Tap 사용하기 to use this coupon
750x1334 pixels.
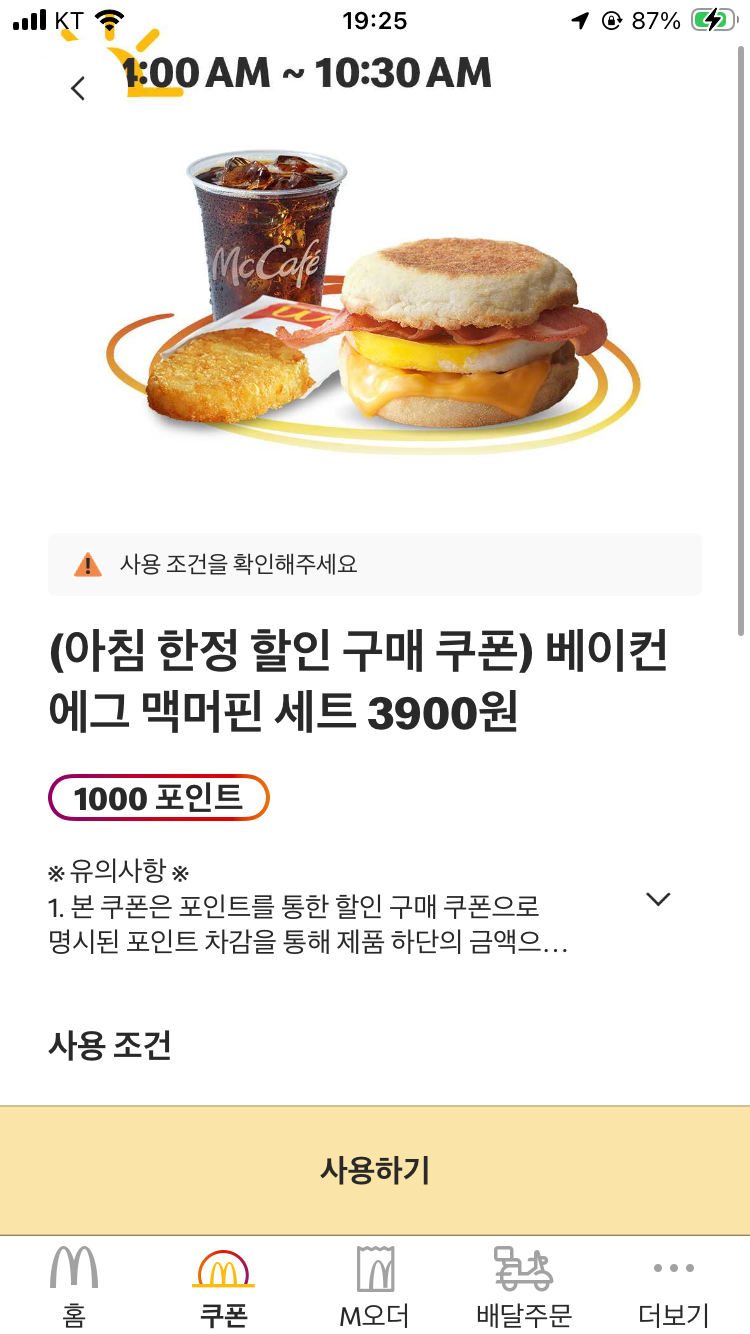point(375,1170)
